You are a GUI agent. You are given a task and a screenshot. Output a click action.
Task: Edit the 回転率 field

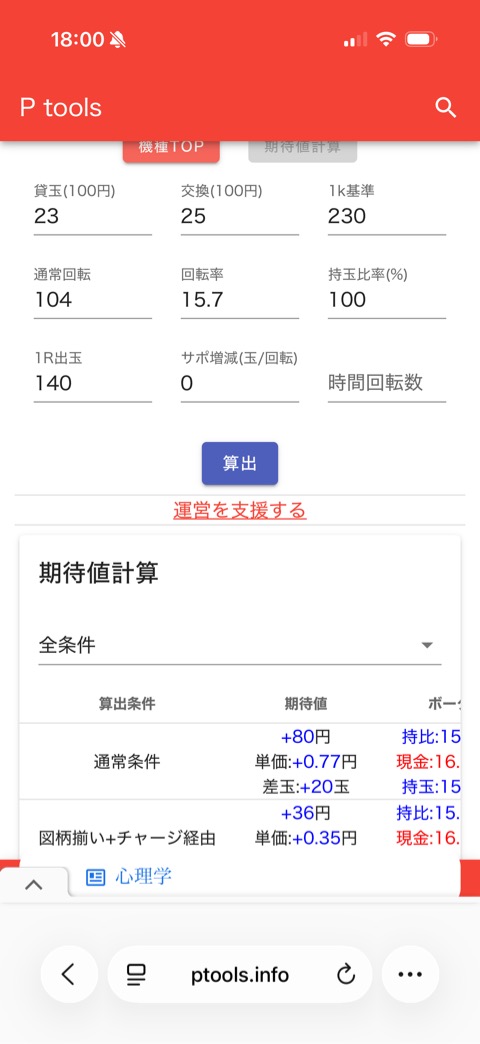(240, 300)
